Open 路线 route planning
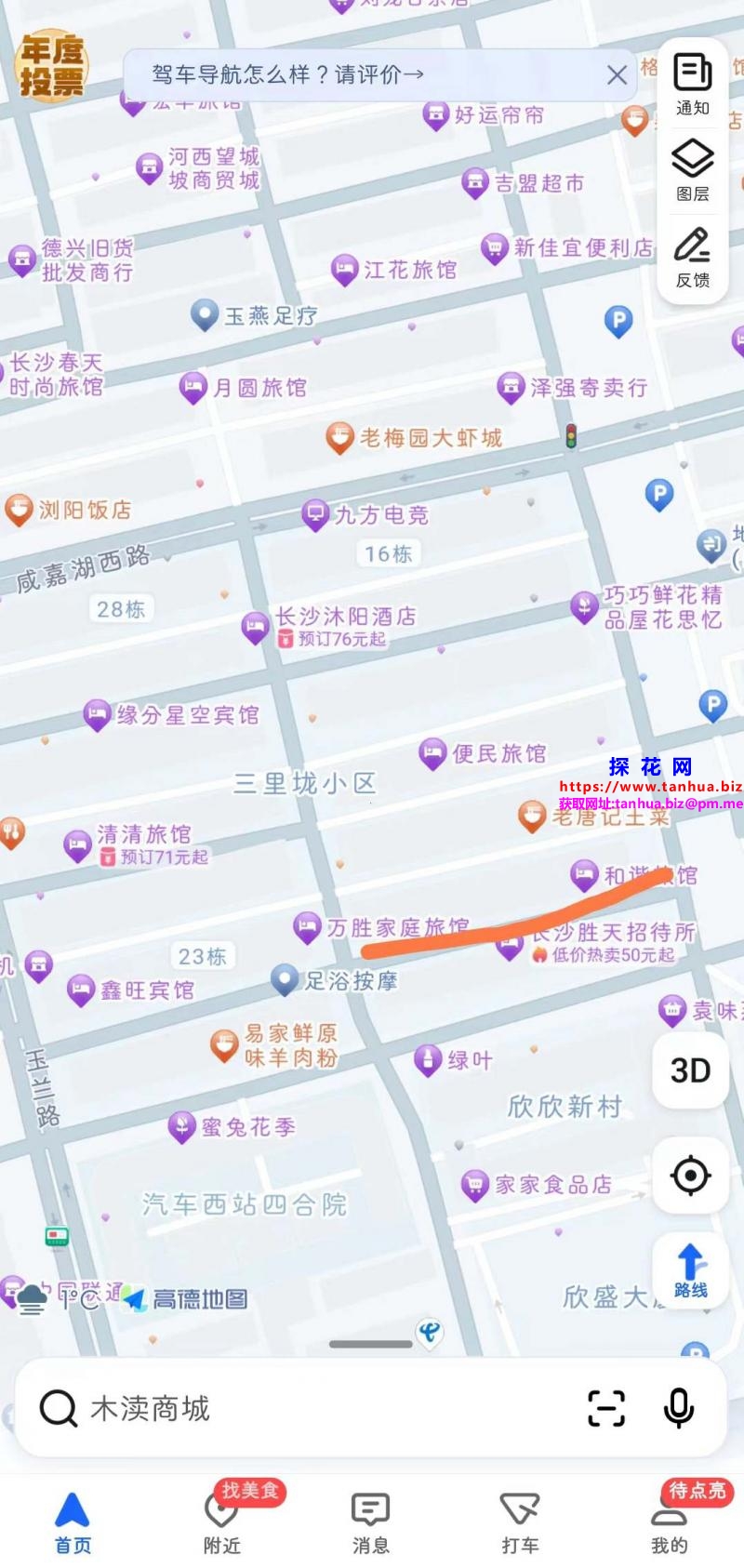Viewport: 744px width, 1568px height. (690, 1271)
